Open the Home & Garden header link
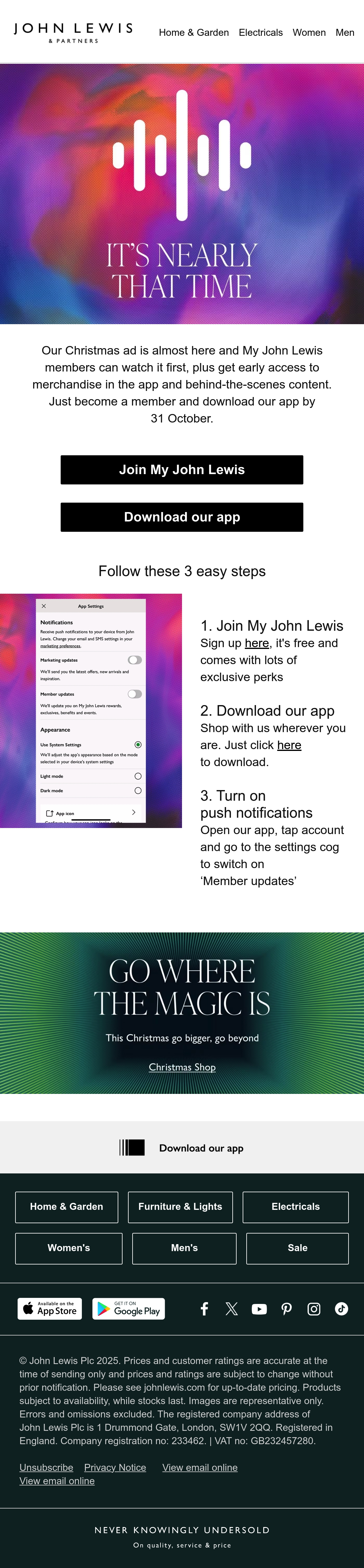 pos(194,32)
